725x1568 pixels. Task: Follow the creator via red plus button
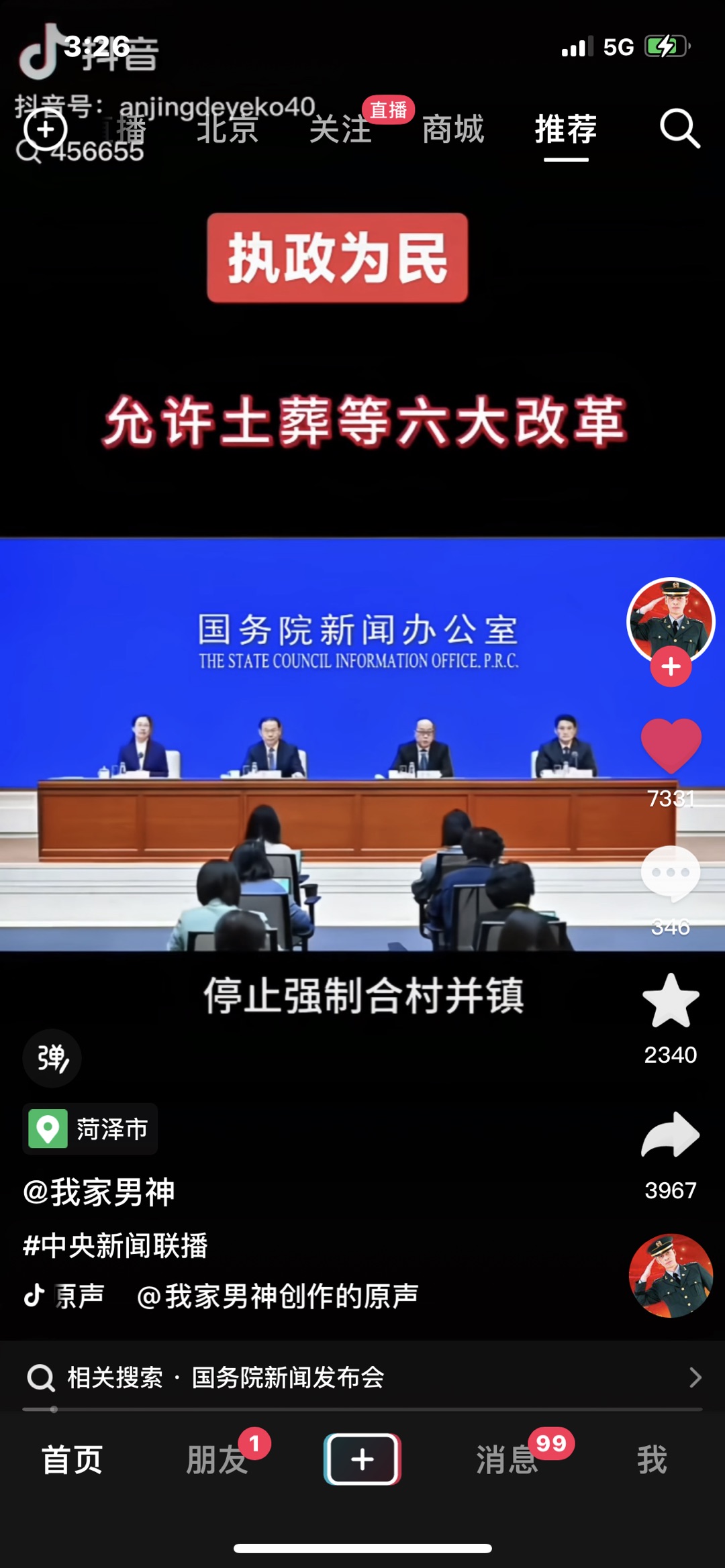[x=671, y=667]
